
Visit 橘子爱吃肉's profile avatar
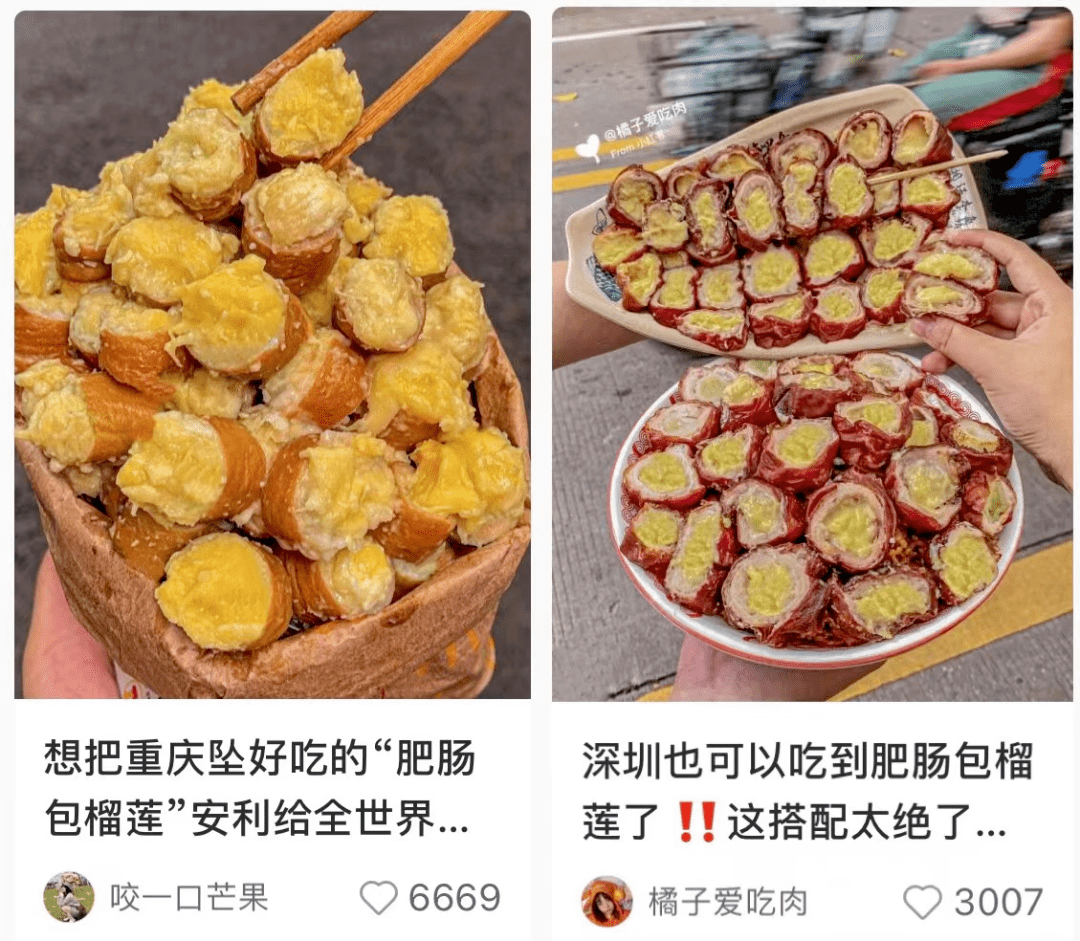coord(607,902)
